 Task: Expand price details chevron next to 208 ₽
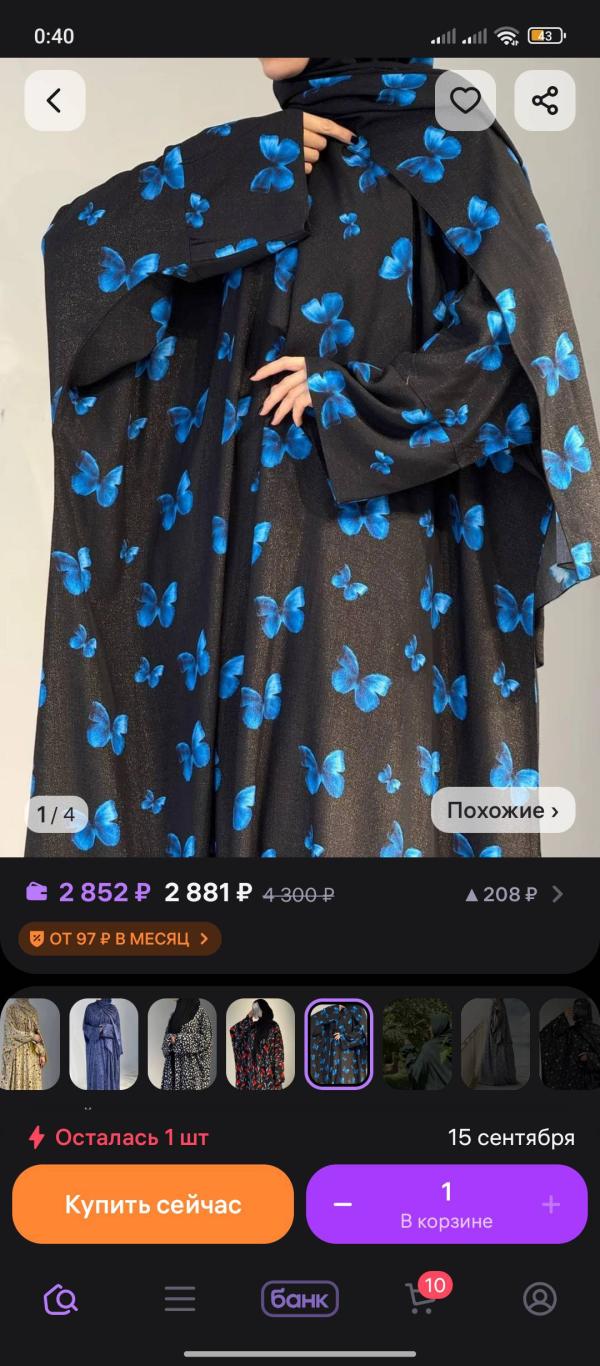558,894
